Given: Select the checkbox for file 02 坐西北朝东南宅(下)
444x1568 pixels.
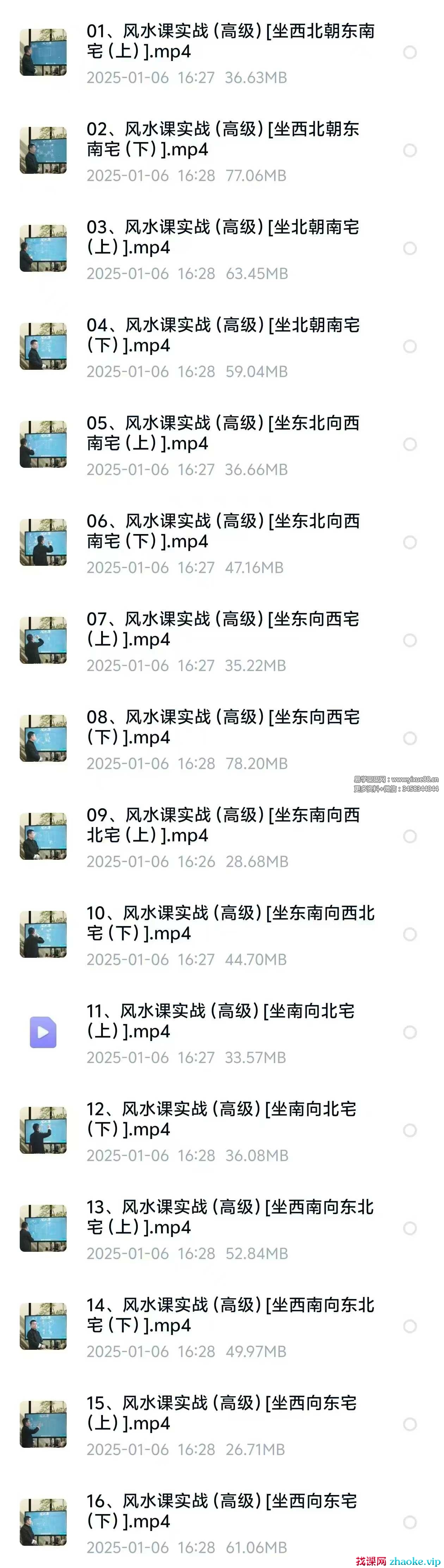Looking at the screenshot, I should point(410,150).
